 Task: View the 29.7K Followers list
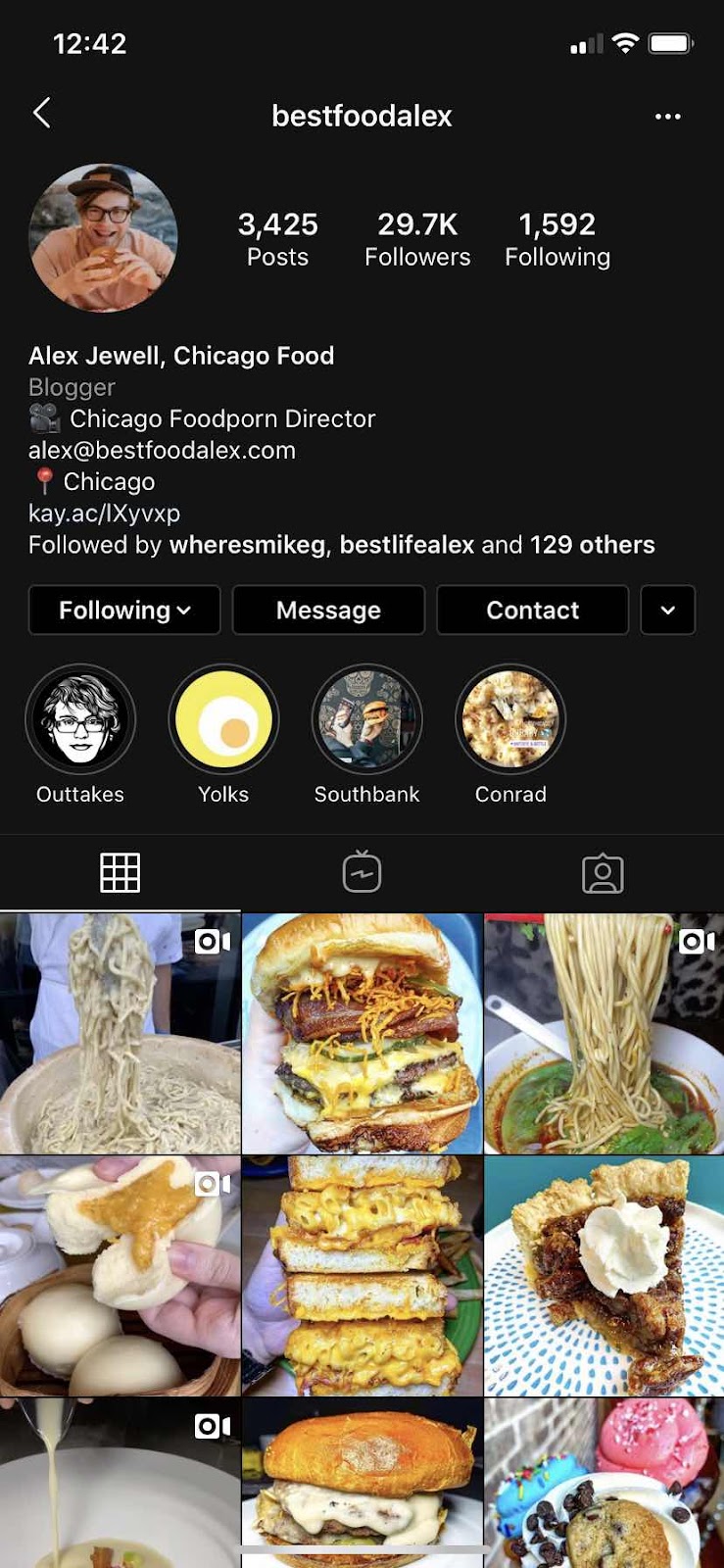tap(417, 239)
